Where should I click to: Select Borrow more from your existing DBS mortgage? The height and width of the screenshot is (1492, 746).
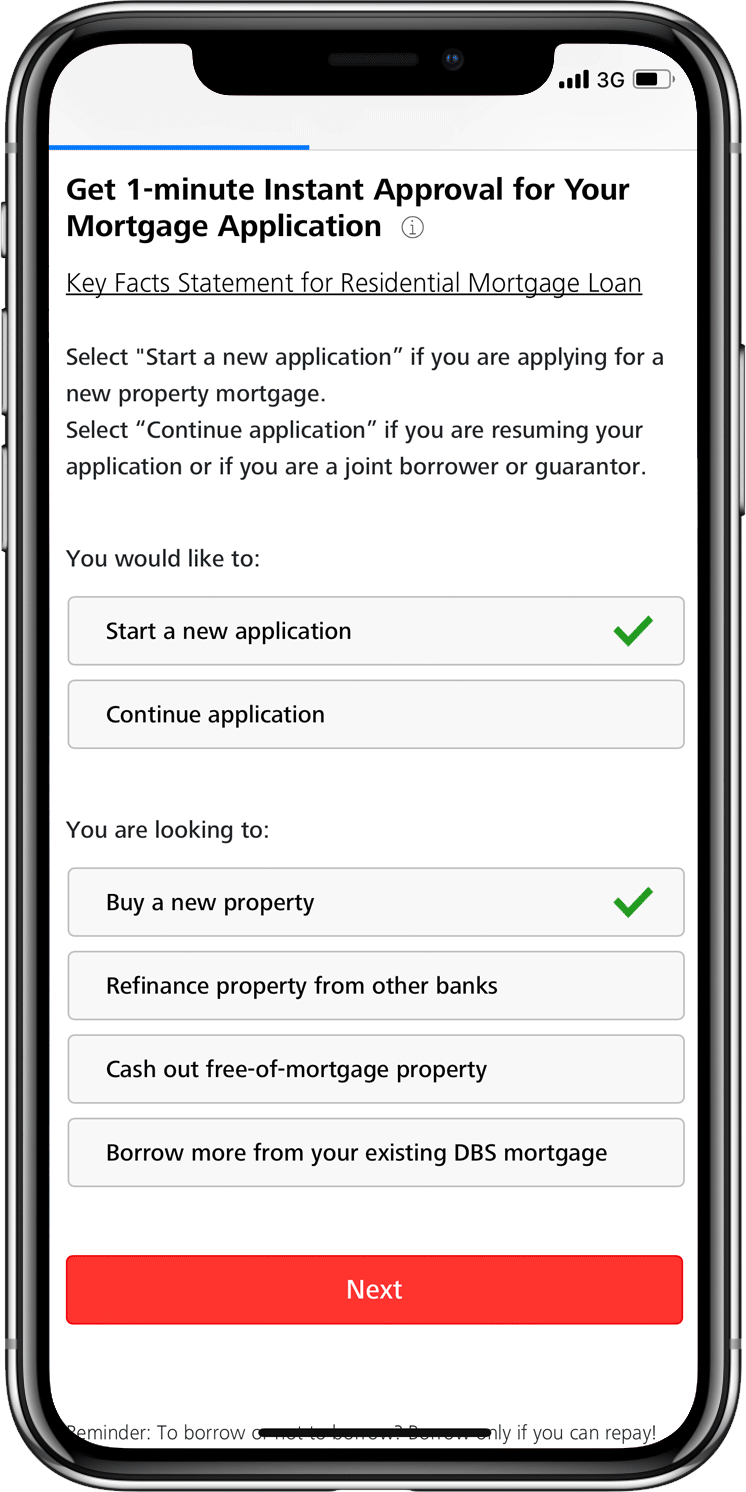tap(375, 1152)
